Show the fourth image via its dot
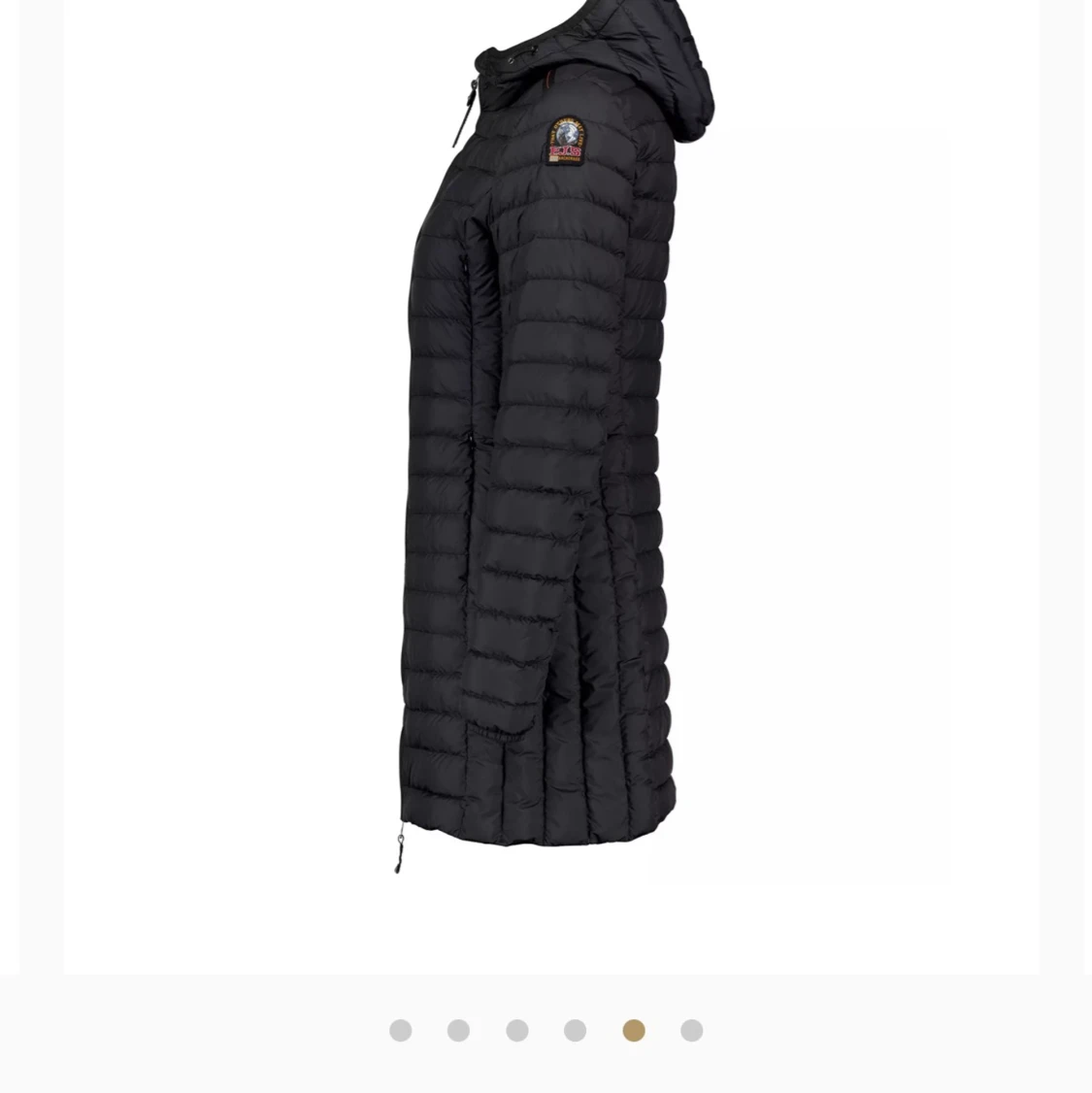This screenshot has height=1093, width=1092. (x=575, y=1030)
